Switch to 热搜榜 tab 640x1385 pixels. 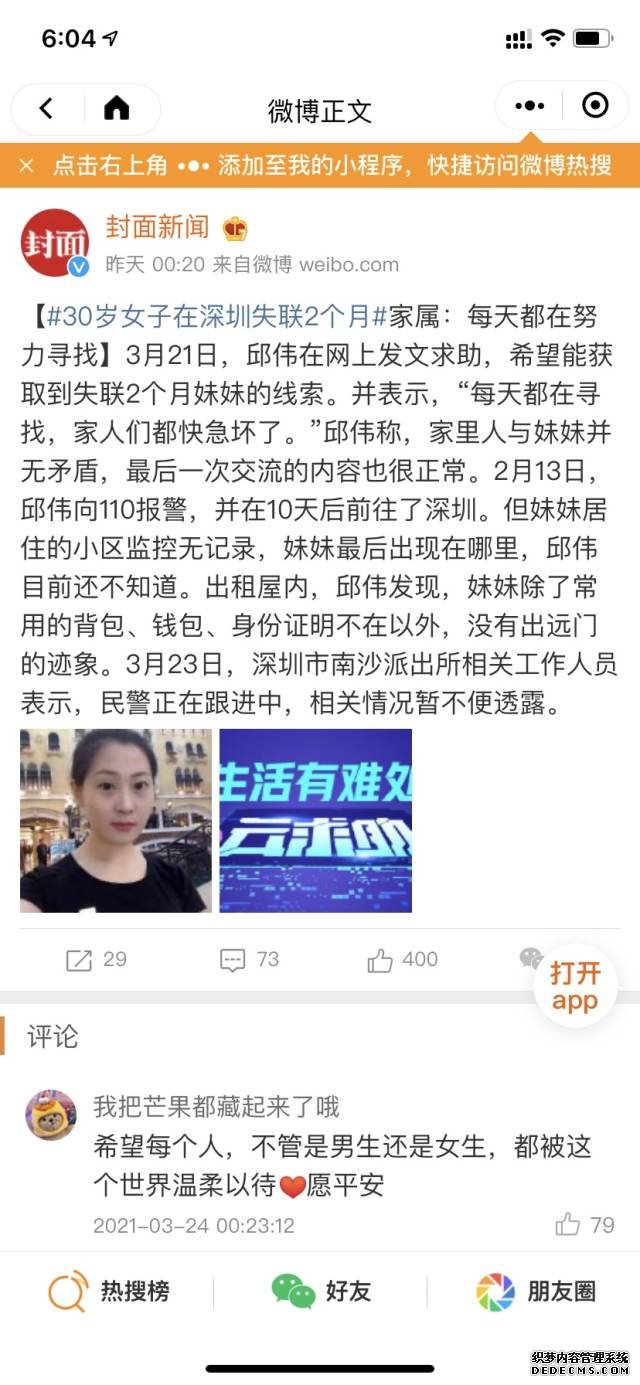pos(109,1291)
